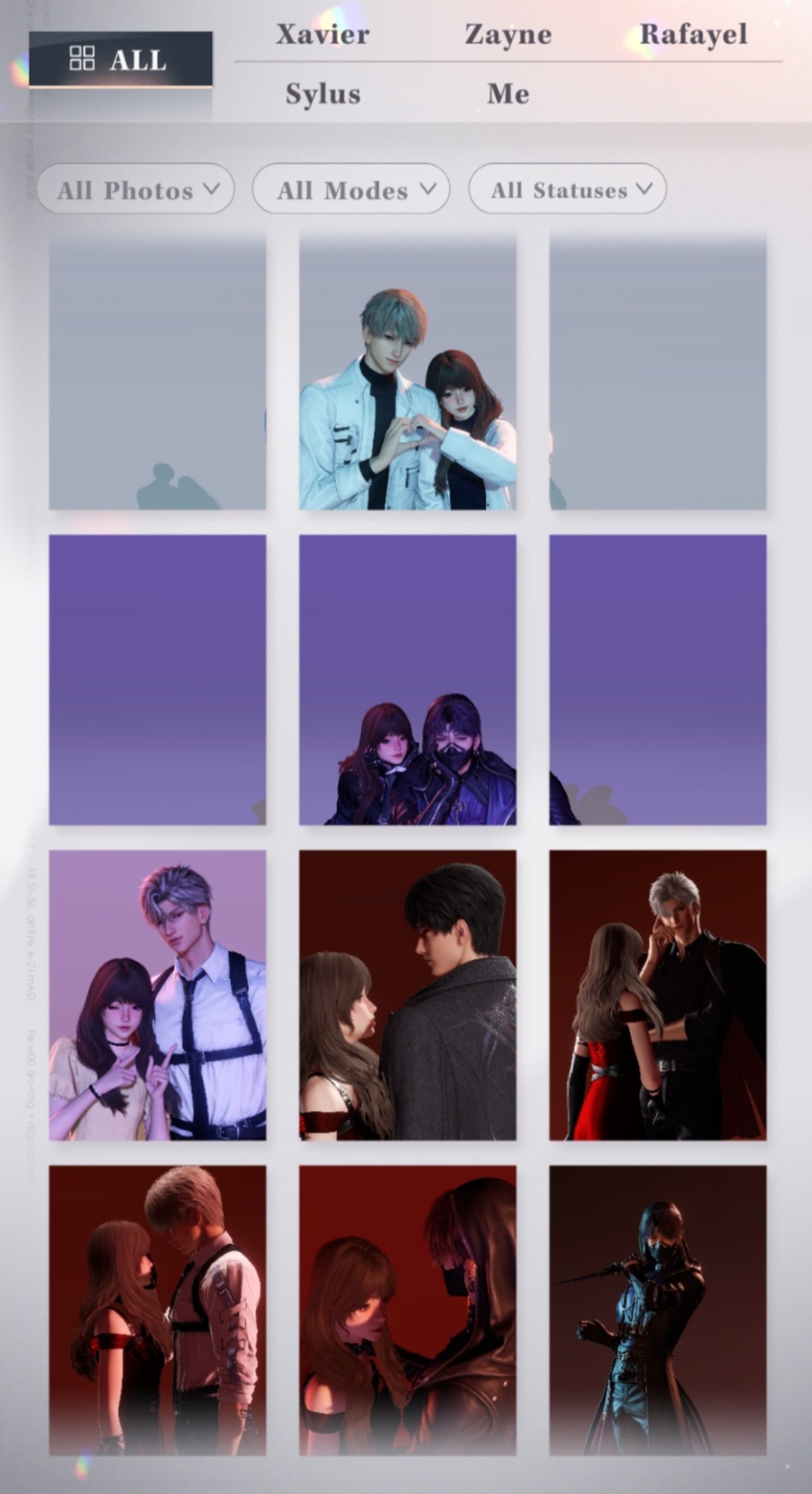812x1494 pixels.
Task: Open the heart-hands couple photo in white jackets
Action: [408, 373]
